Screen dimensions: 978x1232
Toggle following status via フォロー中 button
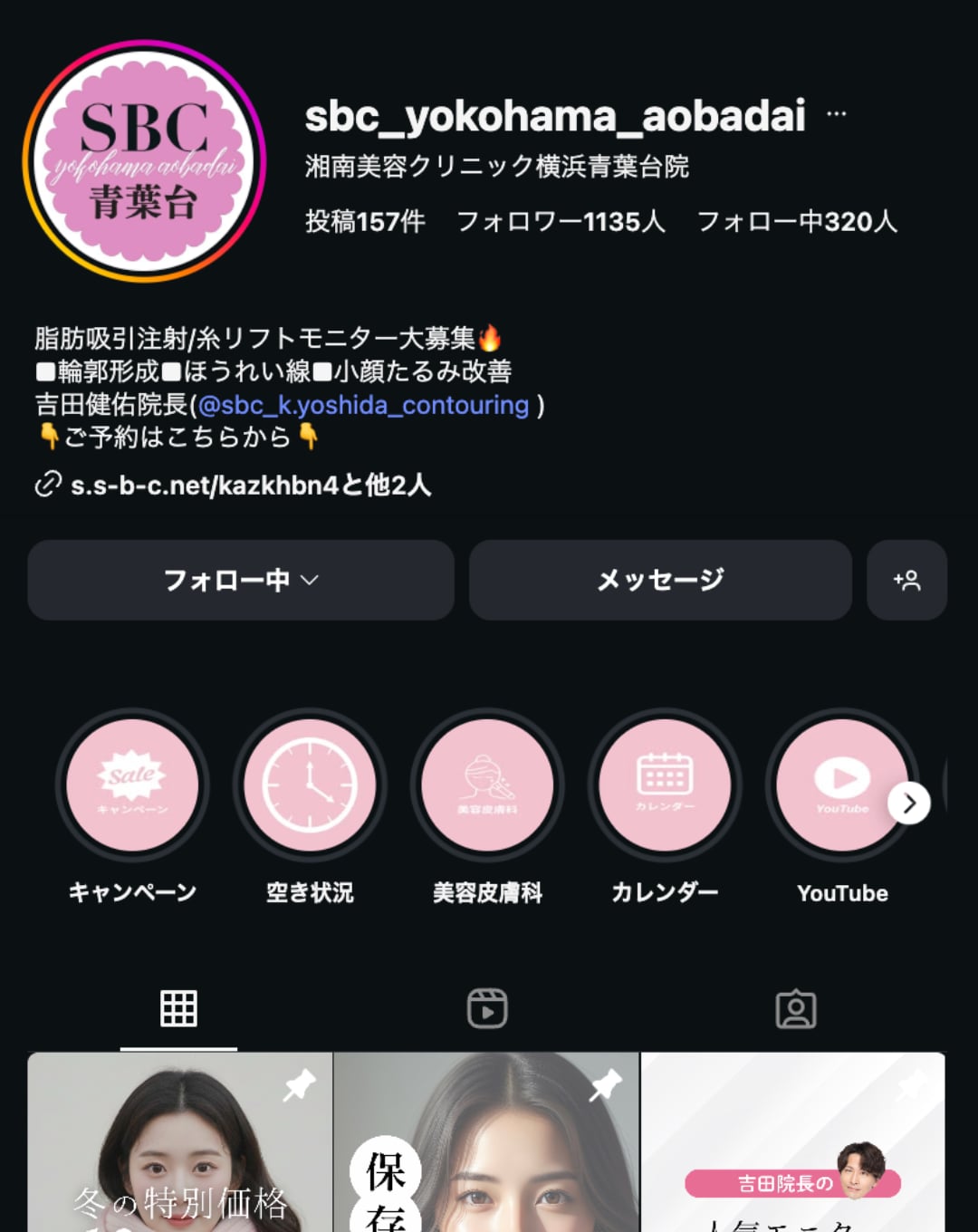point(240,580)
